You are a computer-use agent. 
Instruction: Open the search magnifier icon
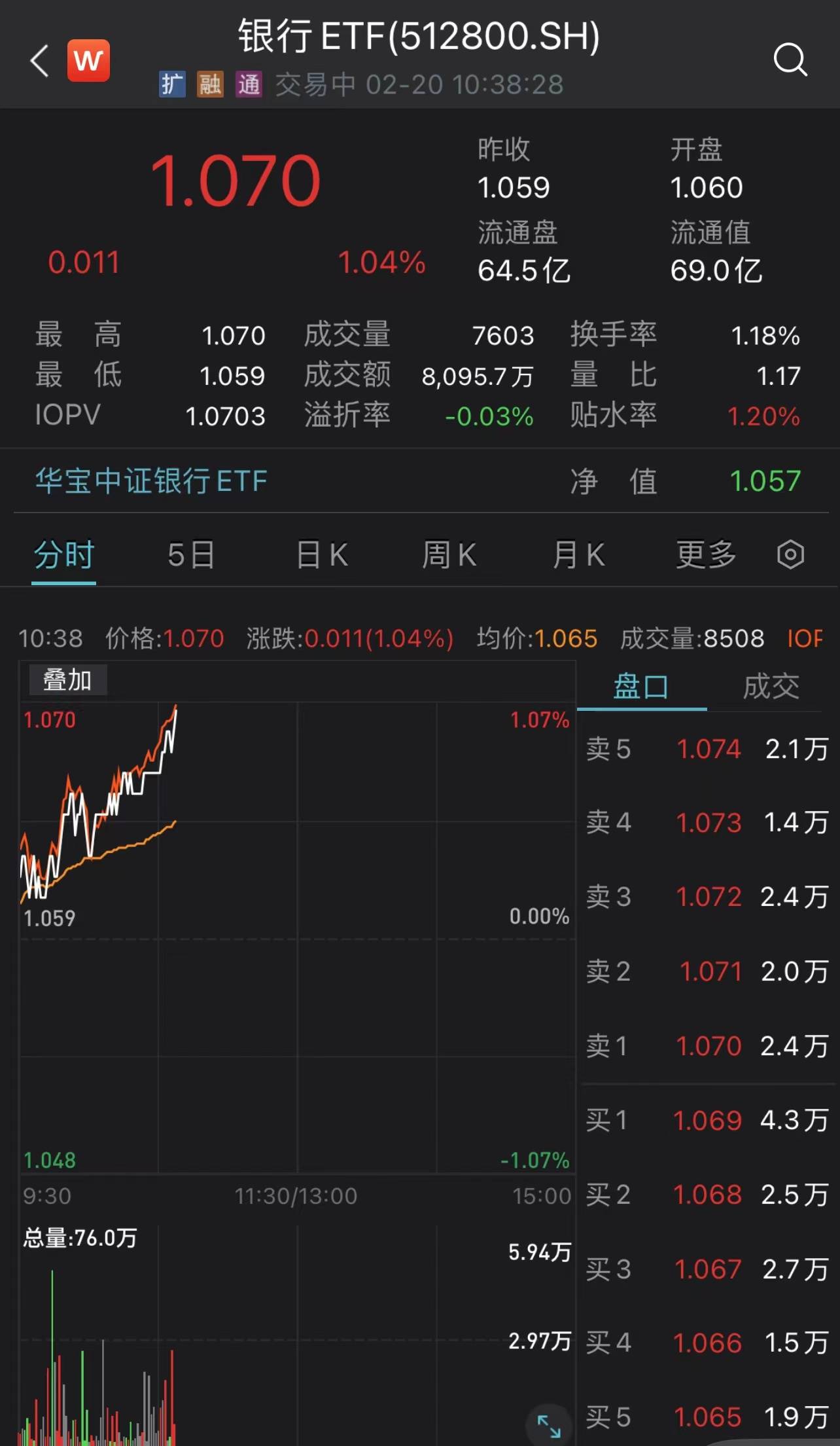point(792,61)
